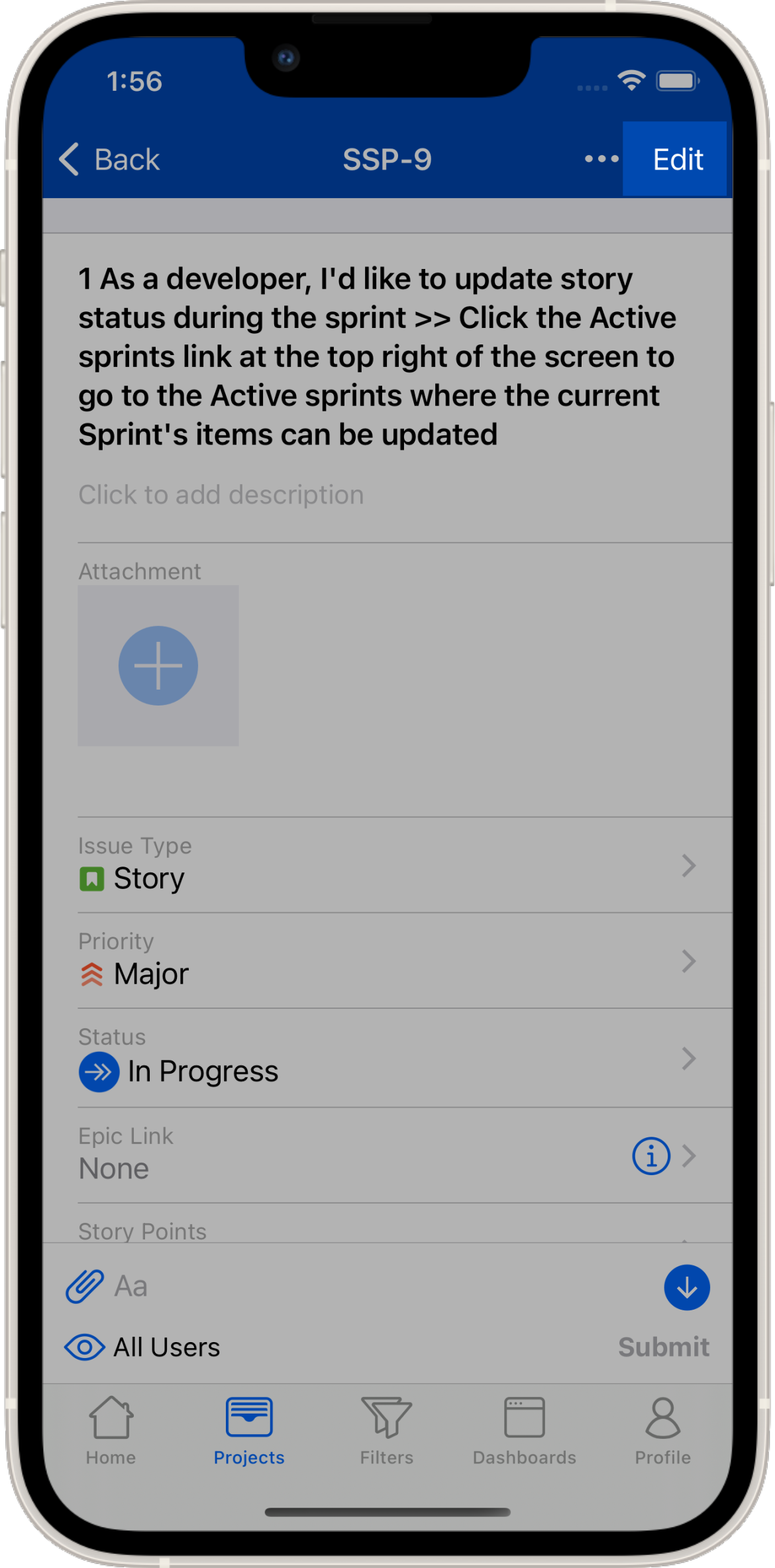Open the Issue Type row showing Story

(x=387, y=866)
